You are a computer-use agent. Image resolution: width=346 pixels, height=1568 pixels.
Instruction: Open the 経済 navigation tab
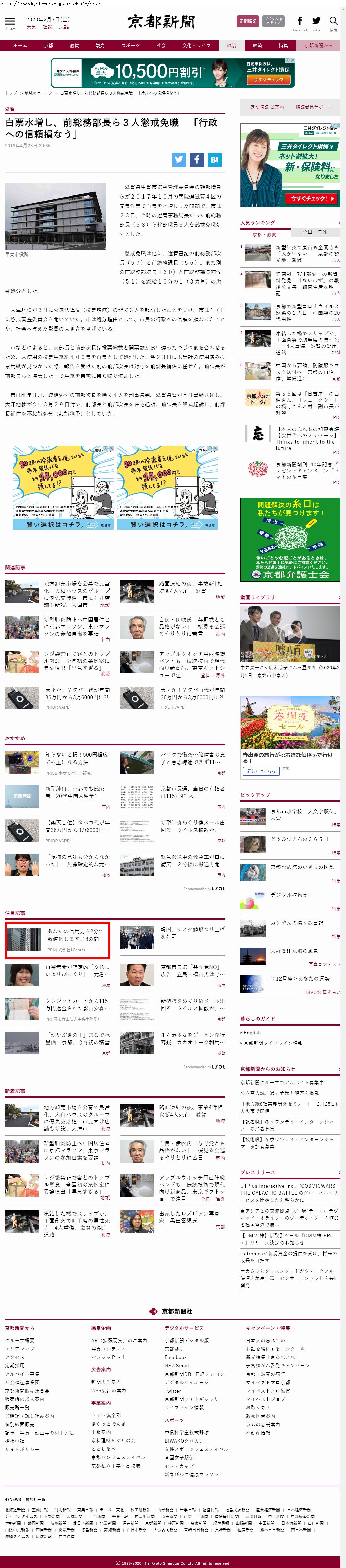[257, 46]
